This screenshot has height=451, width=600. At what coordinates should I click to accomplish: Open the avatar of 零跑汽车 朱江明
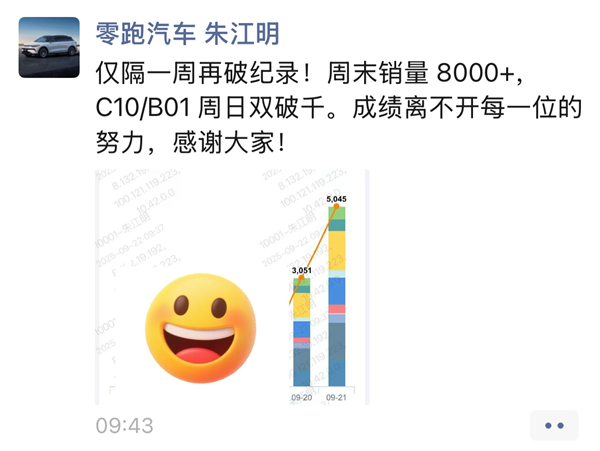[50, 47]
